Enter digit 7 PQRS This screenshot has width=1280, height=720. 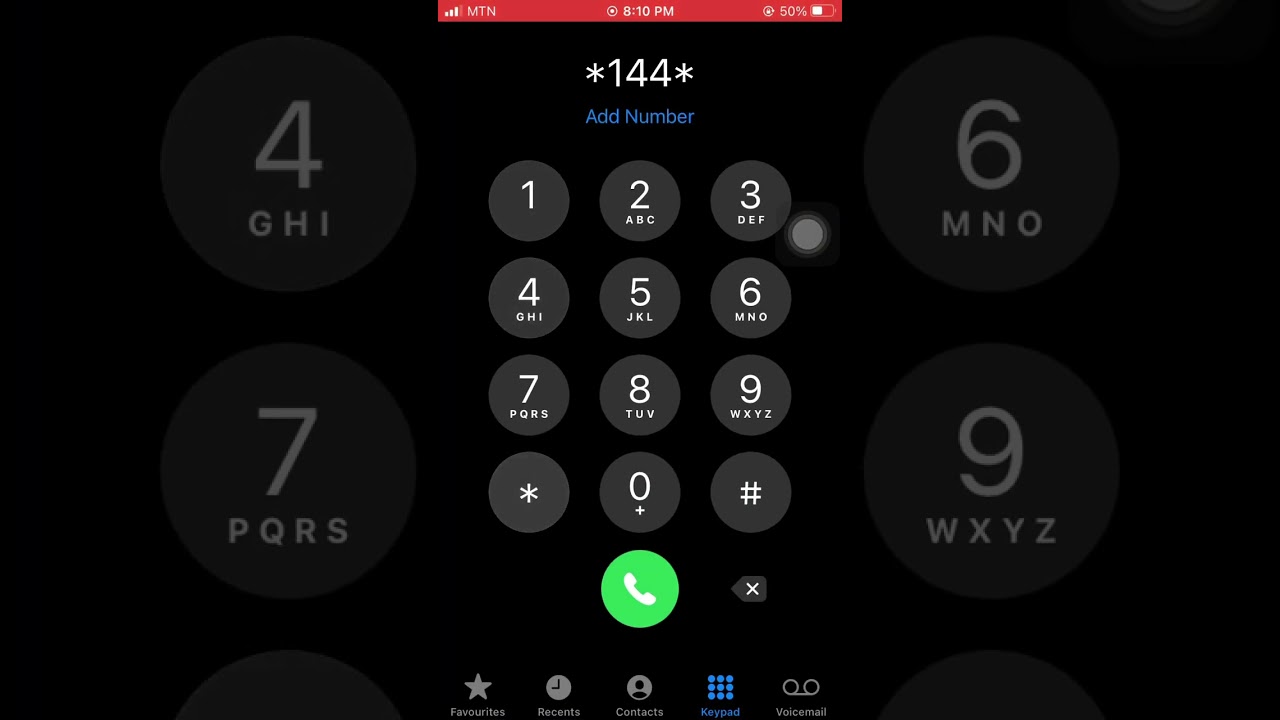[x=529, y=395]
